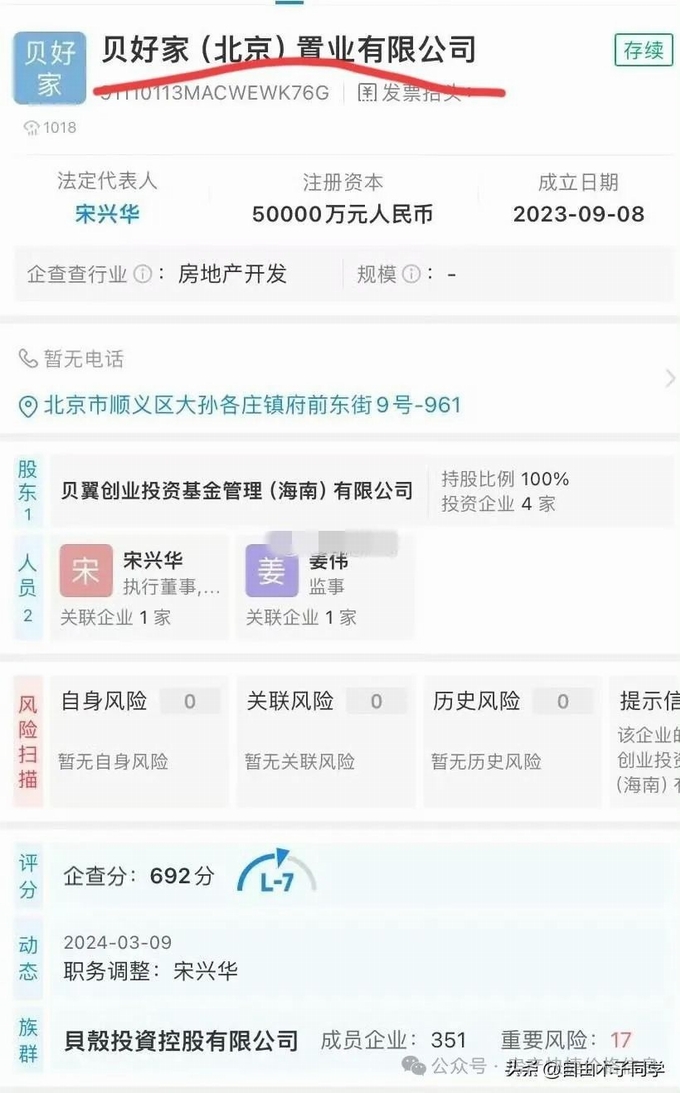Viewport: 680px width, 1093px height.
Task: Open executive director 宋兴华's personnel card
Action: pos(141,588)
